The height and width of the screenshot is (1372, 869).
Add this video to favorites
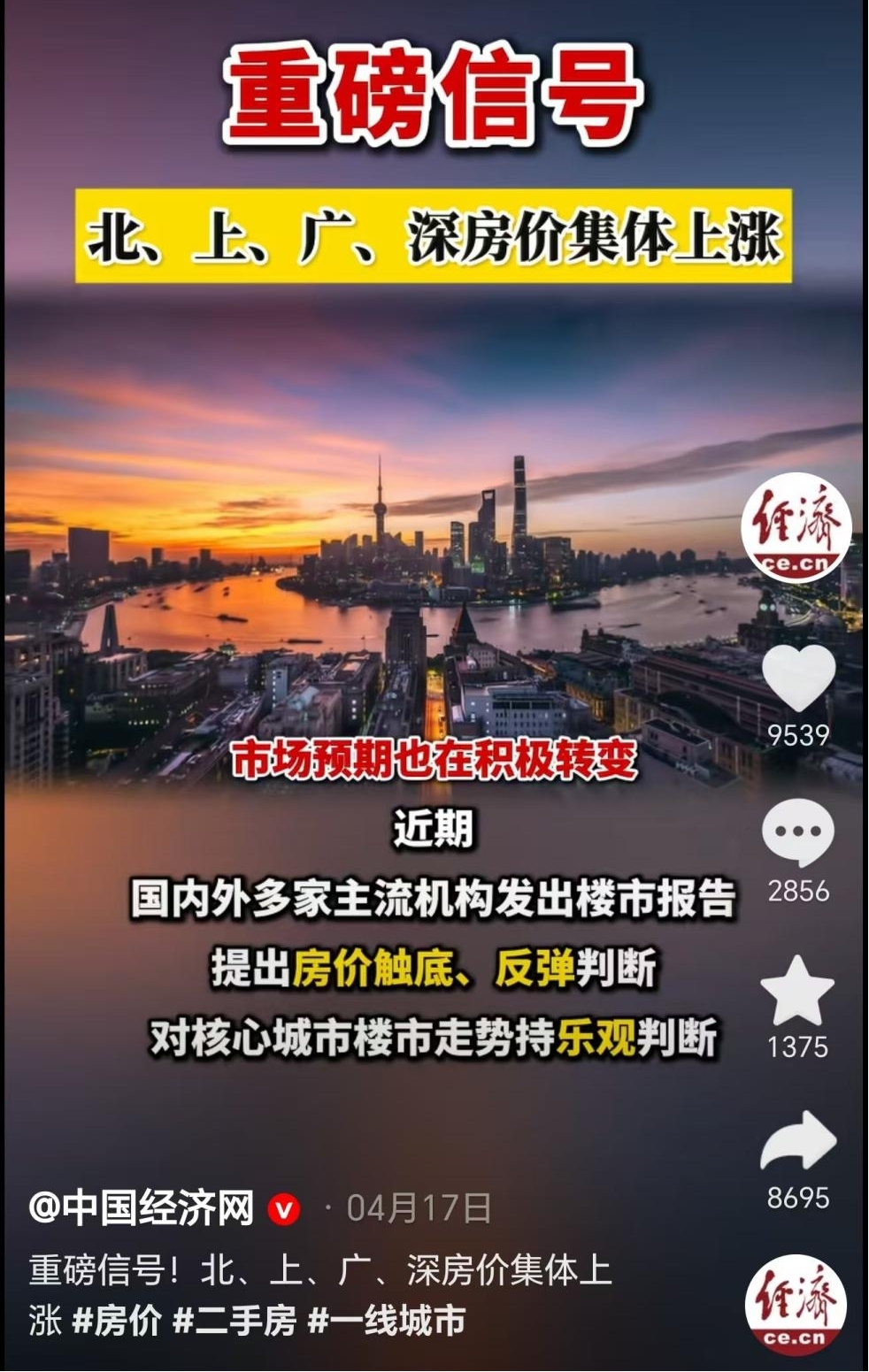[x=797, y=991]
